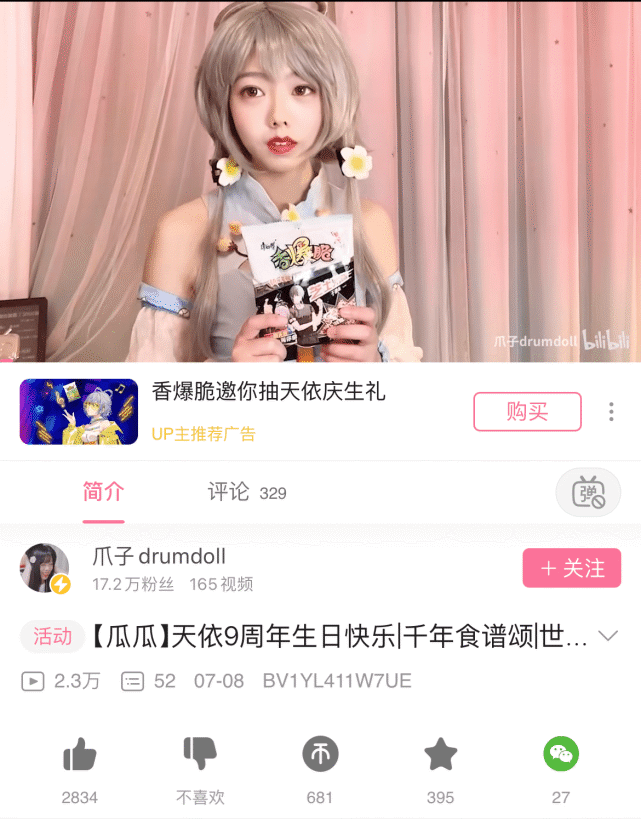Expand the video title description chevron
The width and height of the screenshot is (641, 819).
[x=608, y=636]
